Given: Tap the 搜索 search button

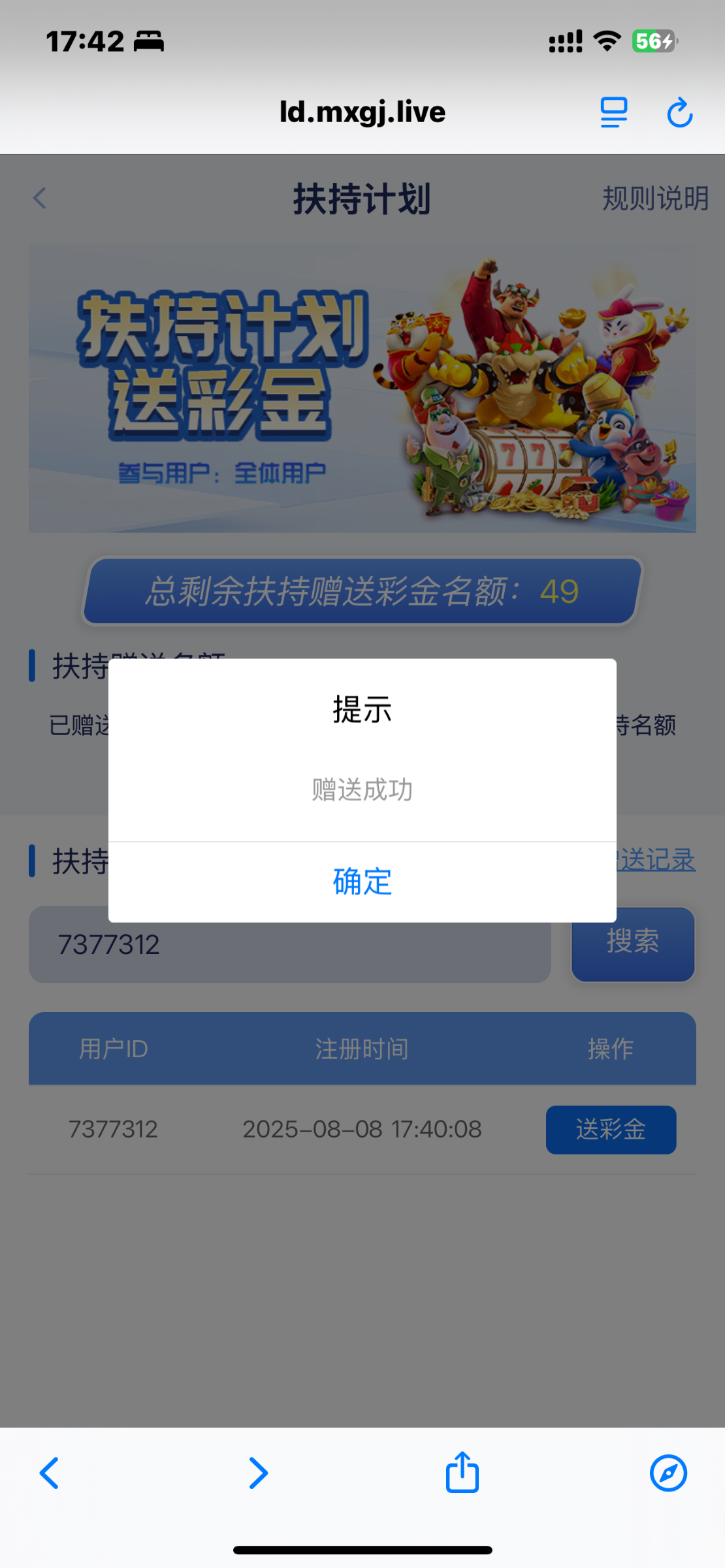Looking at the screenshot, I should 632,943.
